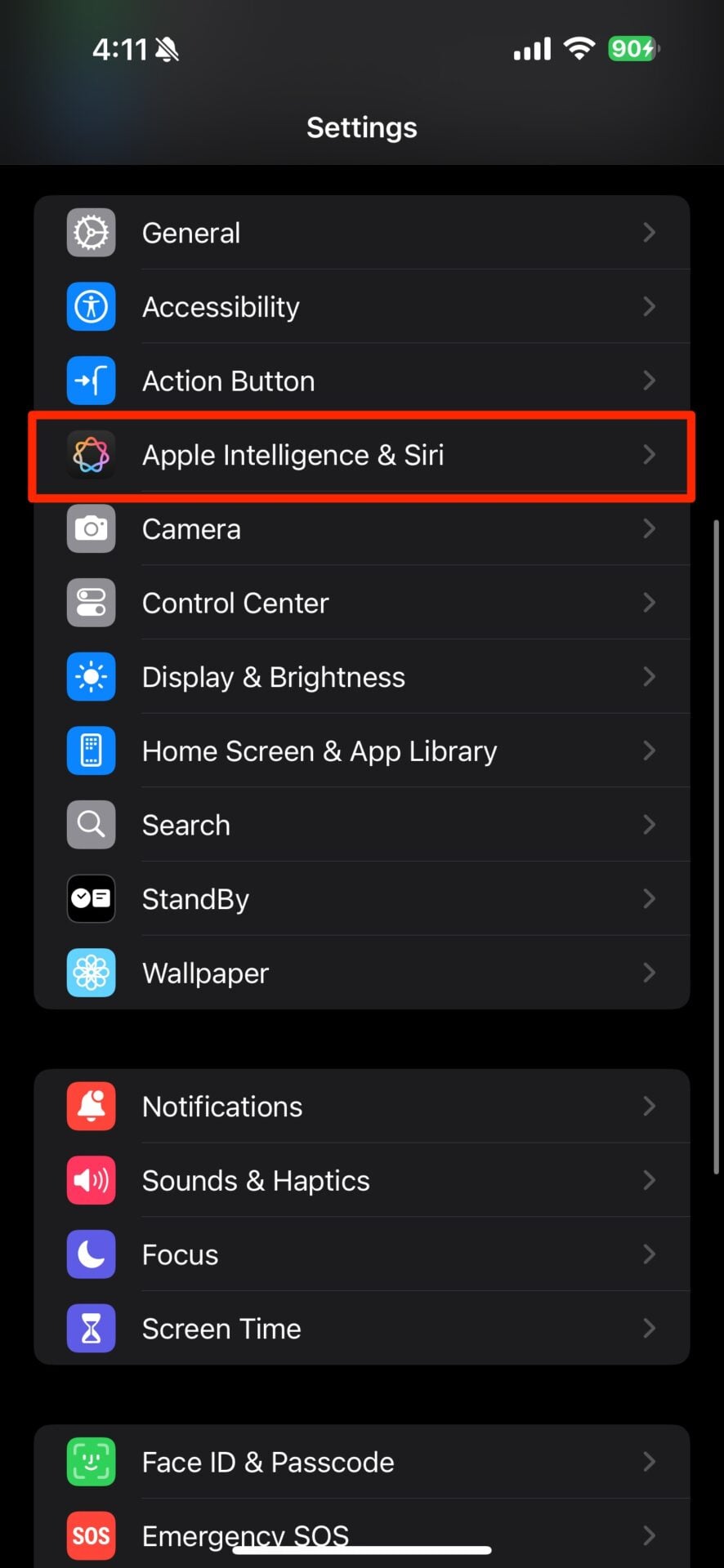
Task: Open Screen Time
Action: pyautogui.click(x=361, y=1329)
